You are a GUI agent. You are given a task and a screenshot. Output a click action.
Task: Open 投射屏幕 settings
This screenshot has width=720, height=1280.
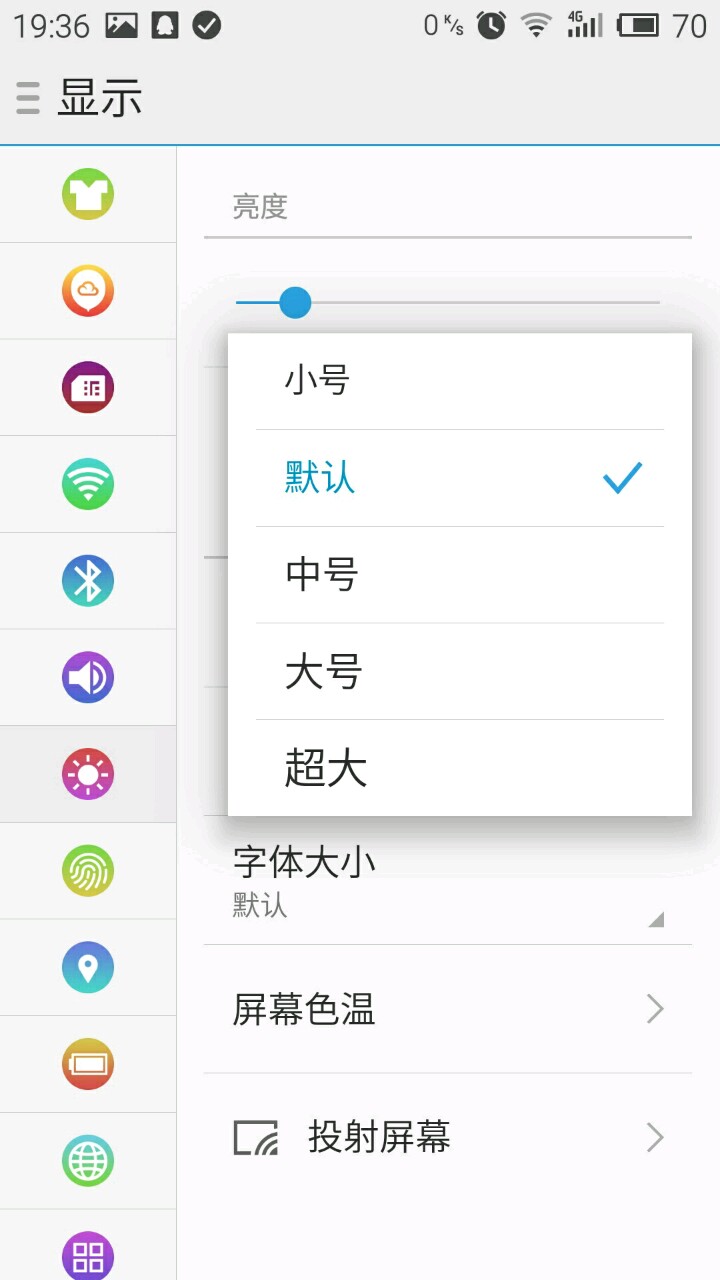(x=447, y=1138)
